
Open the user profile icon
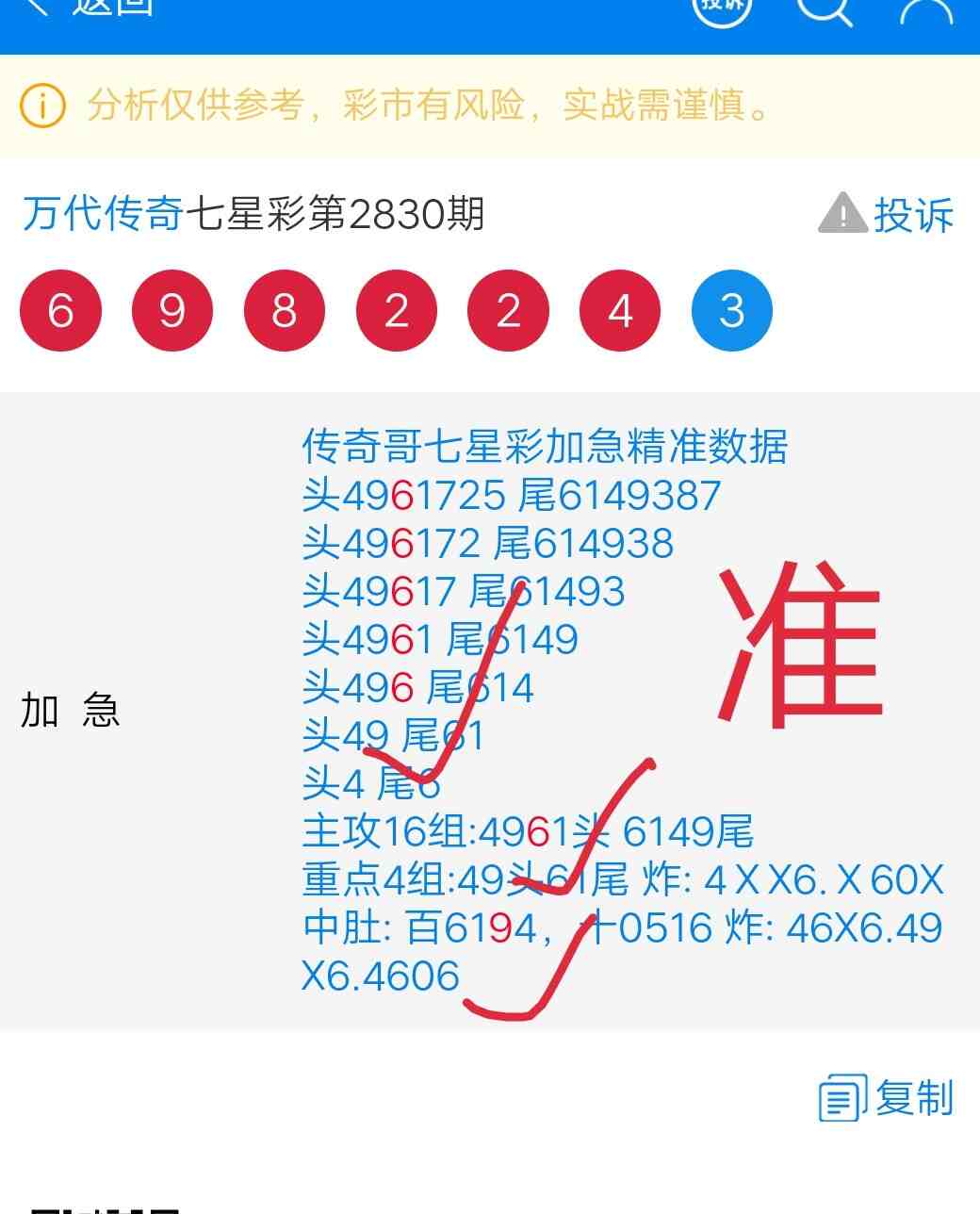(926, 11)
